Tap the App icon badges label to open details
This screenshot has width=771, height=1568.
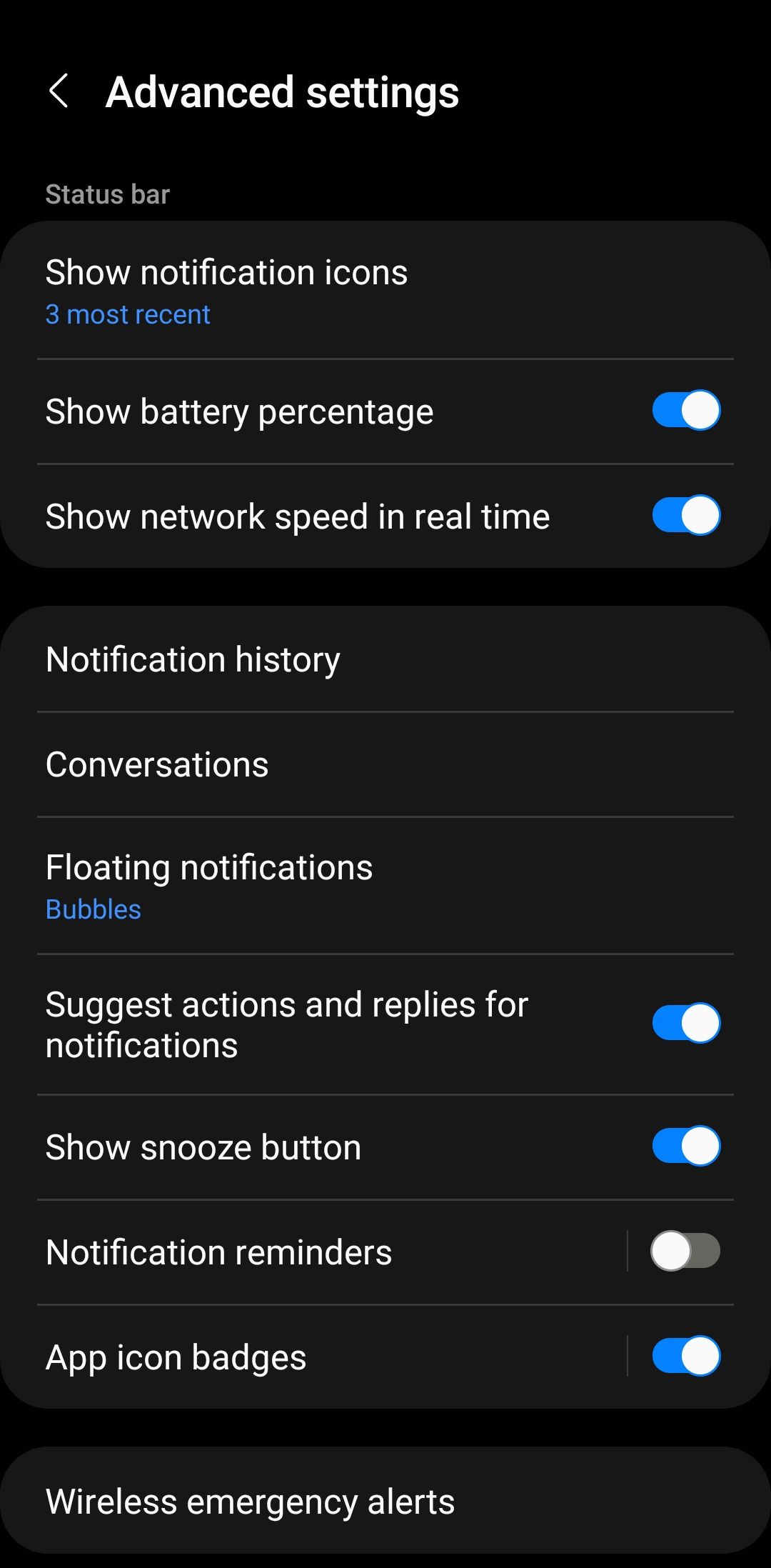coord(176,1357)
